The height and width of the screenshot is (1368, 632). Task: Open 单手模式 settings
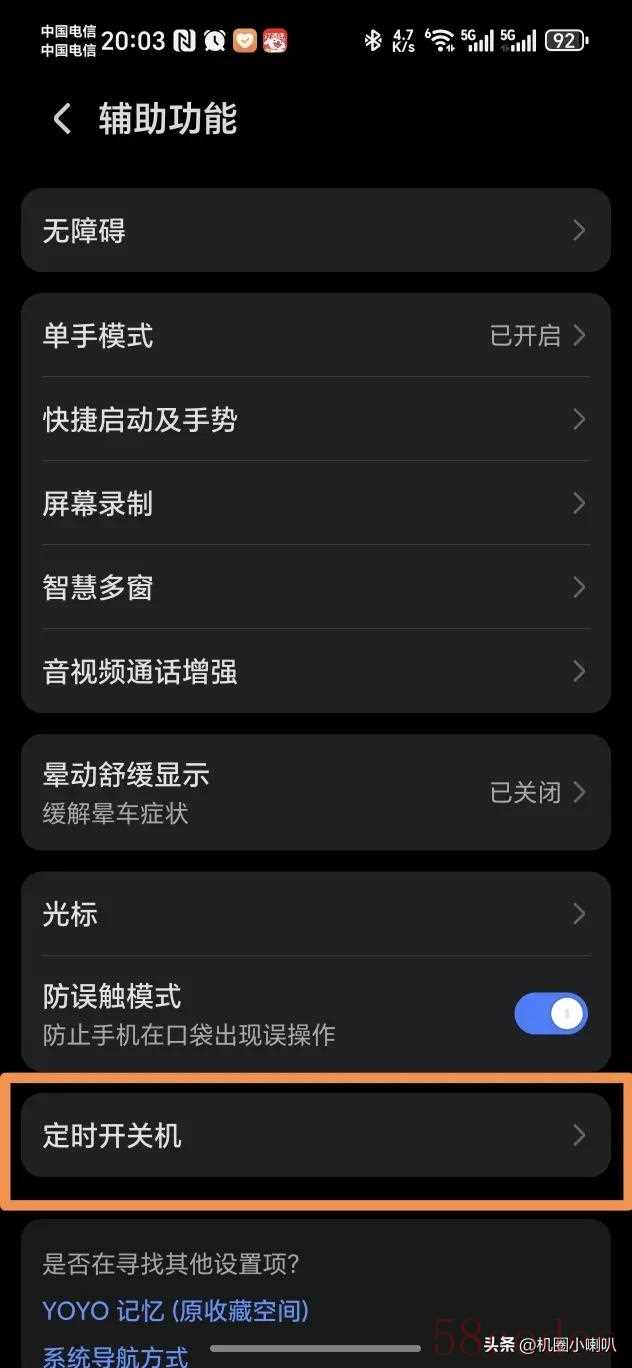click(x=315, y=336)
